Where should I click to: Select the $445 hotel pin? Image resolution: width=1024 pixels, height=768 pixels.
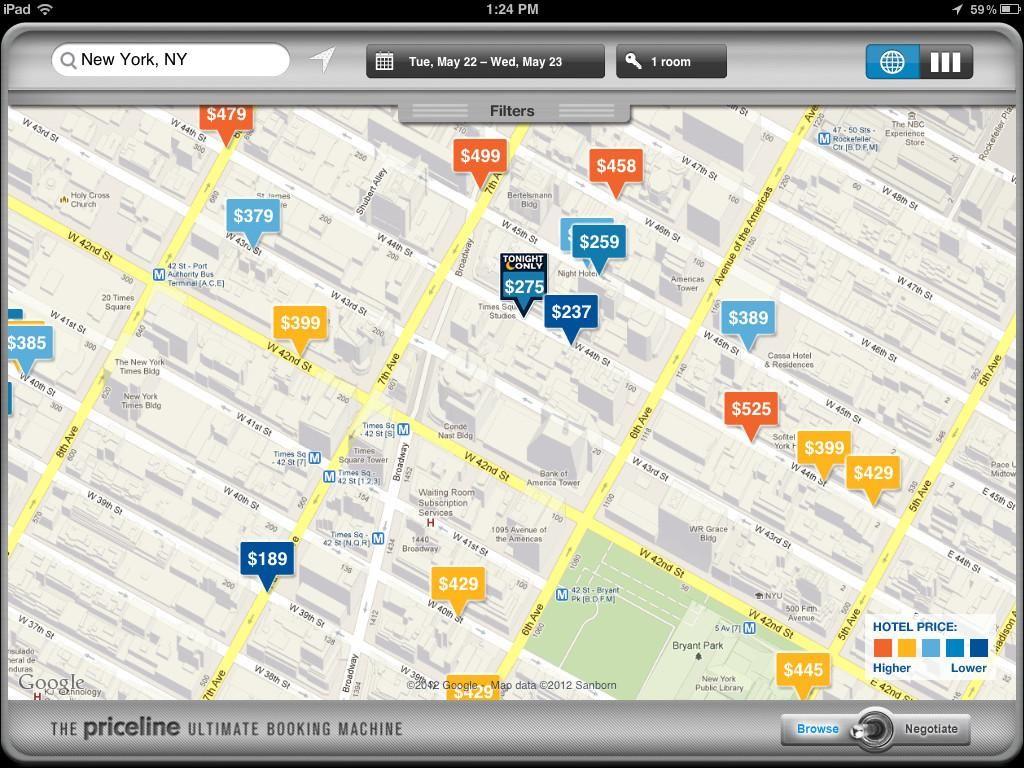point(803,670)
